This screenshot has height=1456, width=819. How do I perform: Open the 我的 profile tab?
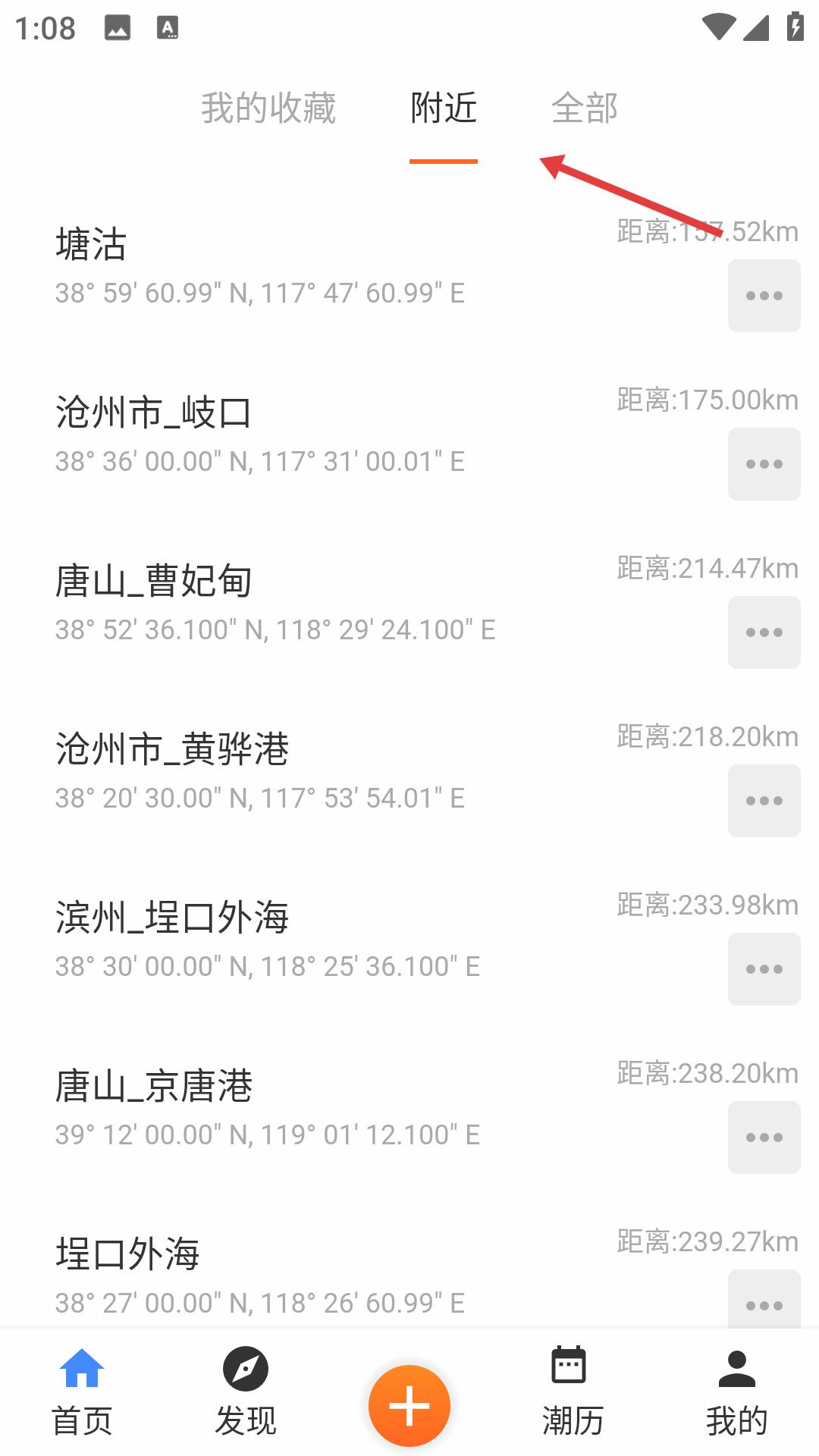737,1392
